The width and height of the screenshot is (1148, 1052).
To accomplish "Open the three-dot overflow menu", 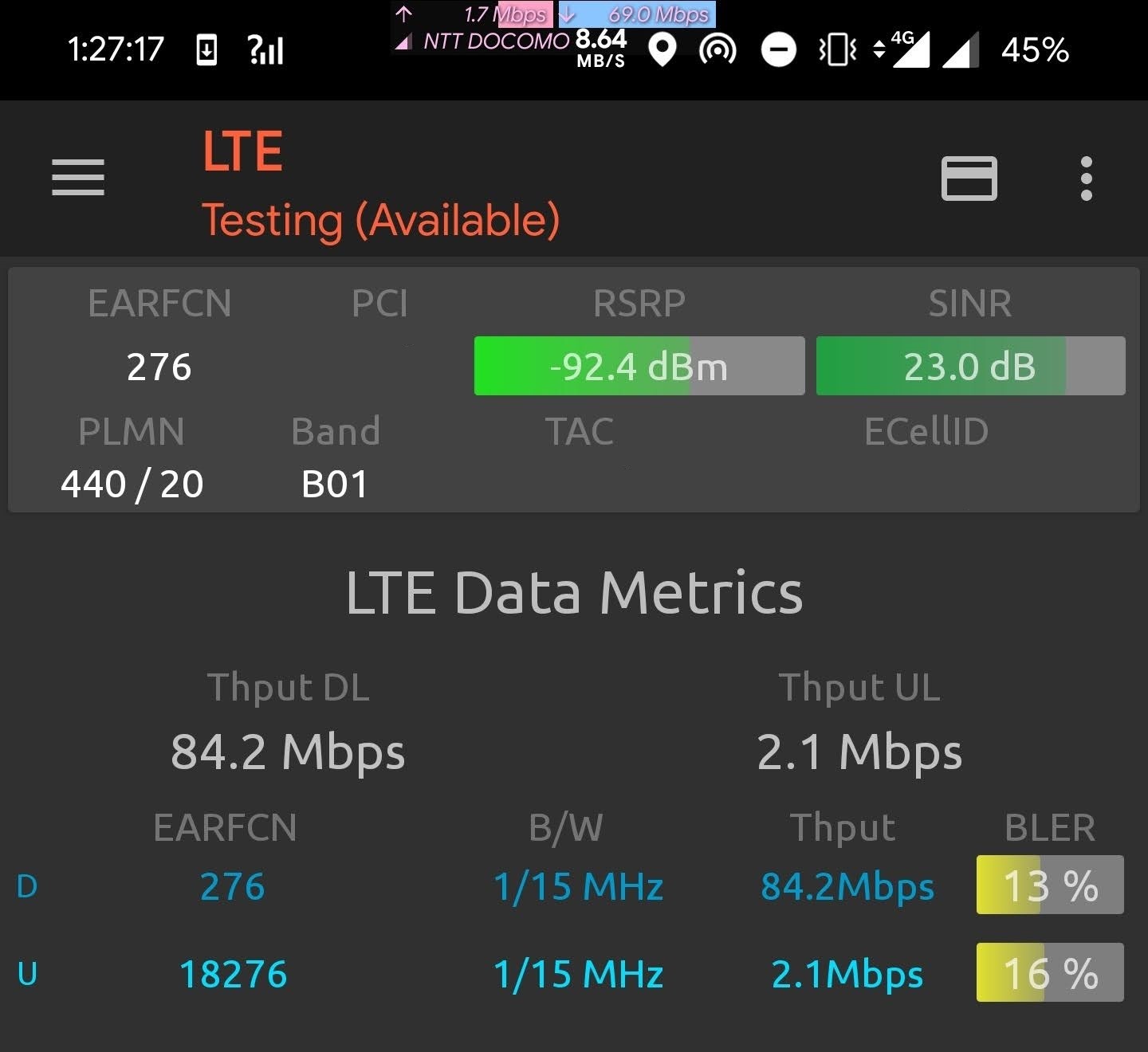I will [1086, 178].
